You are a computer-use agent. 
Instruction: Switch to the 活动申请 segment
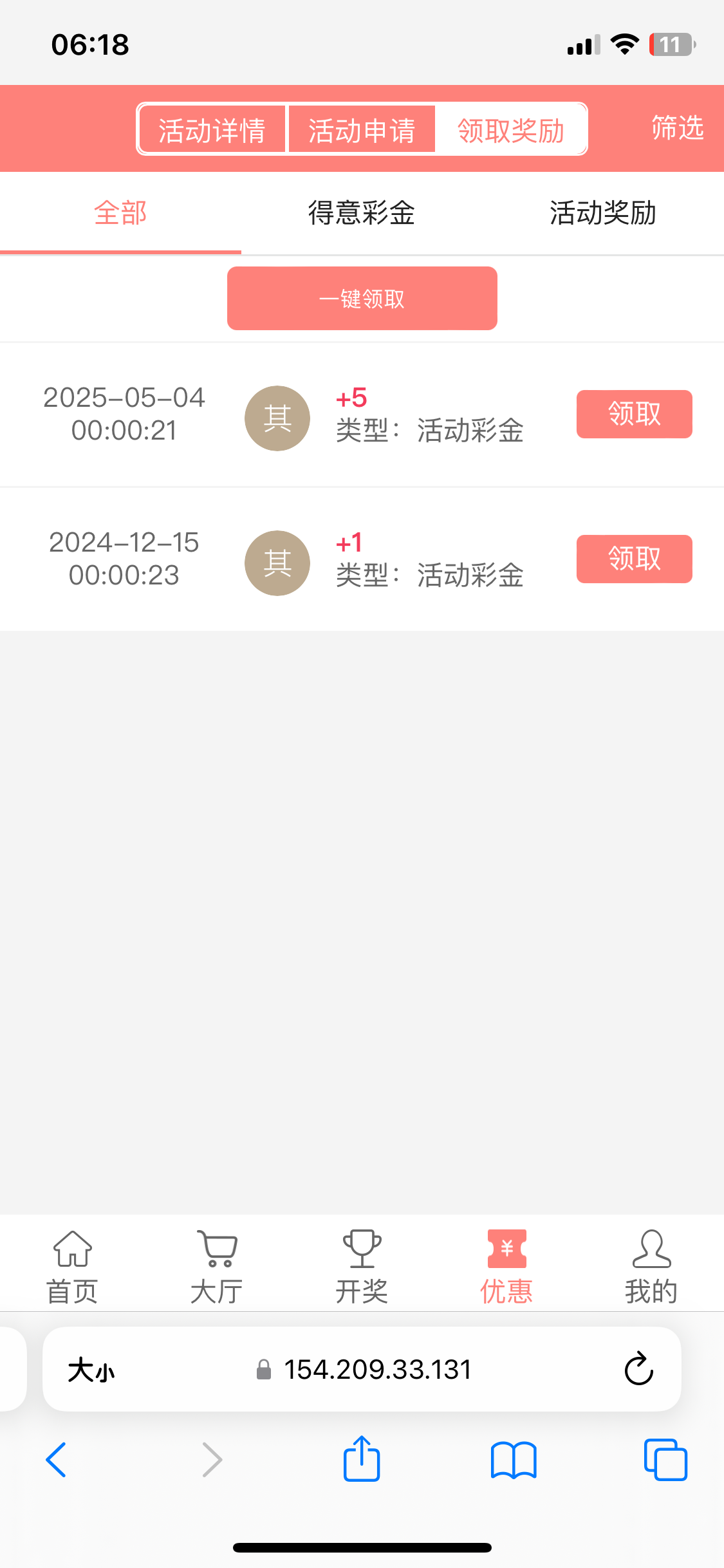tap(362, 129)
